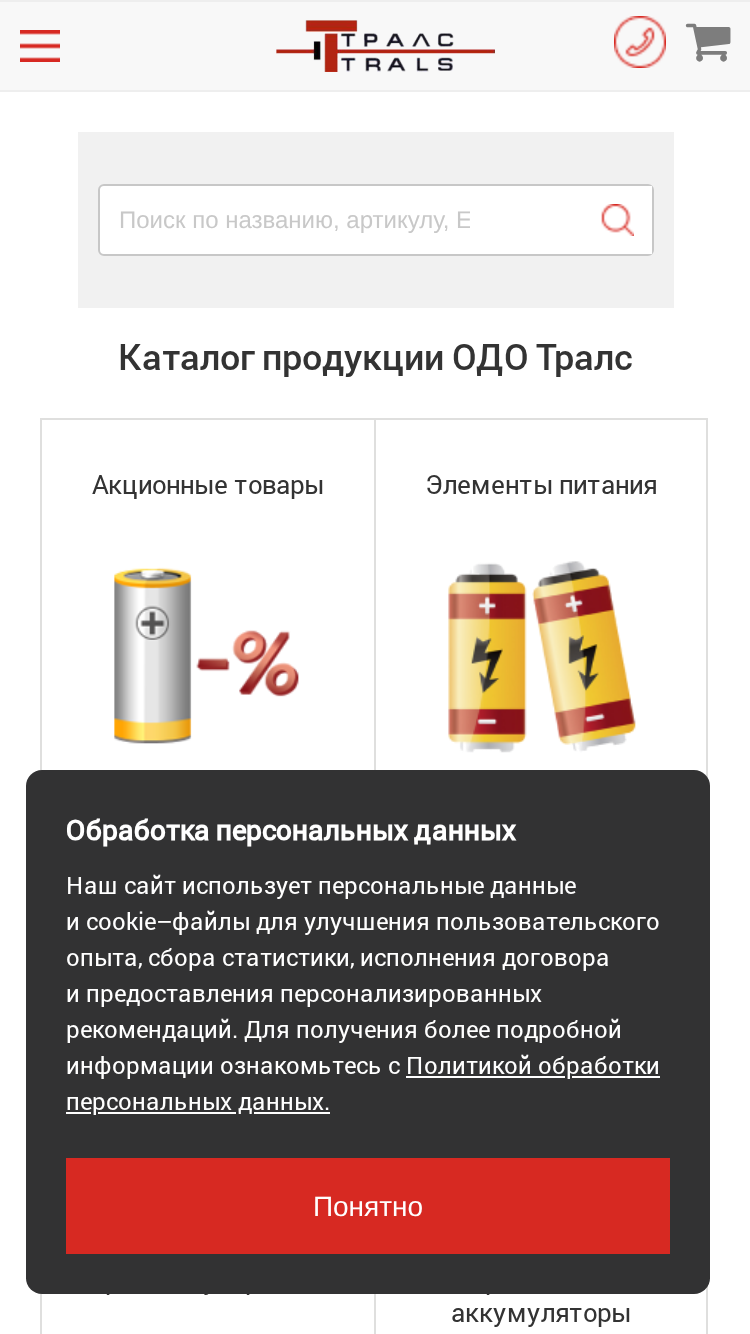
Task: Open the phone contact icon
Action: [x=640, y=43]
